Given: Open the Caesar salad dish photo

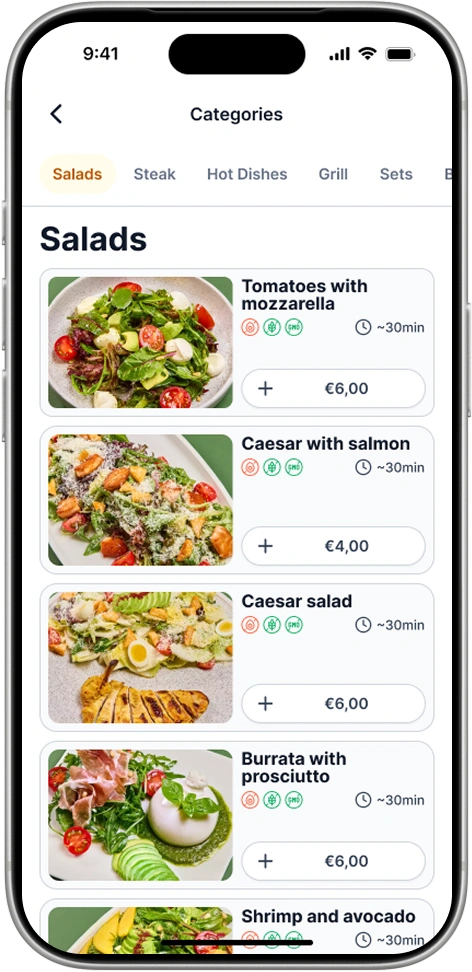Looking at the screenshot, I should (141, 657).
